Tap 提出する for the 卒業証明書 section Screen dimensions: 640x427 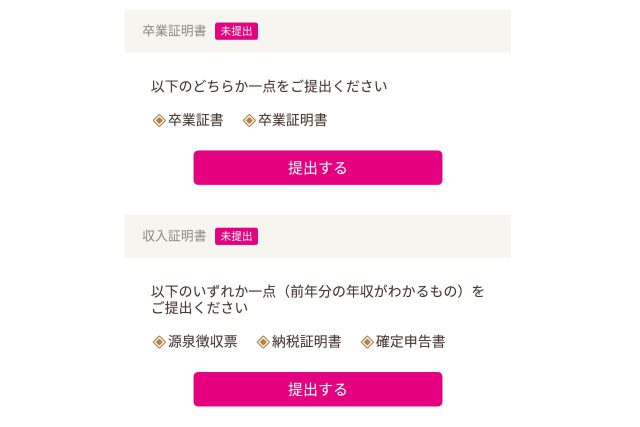tap(317, 168)
